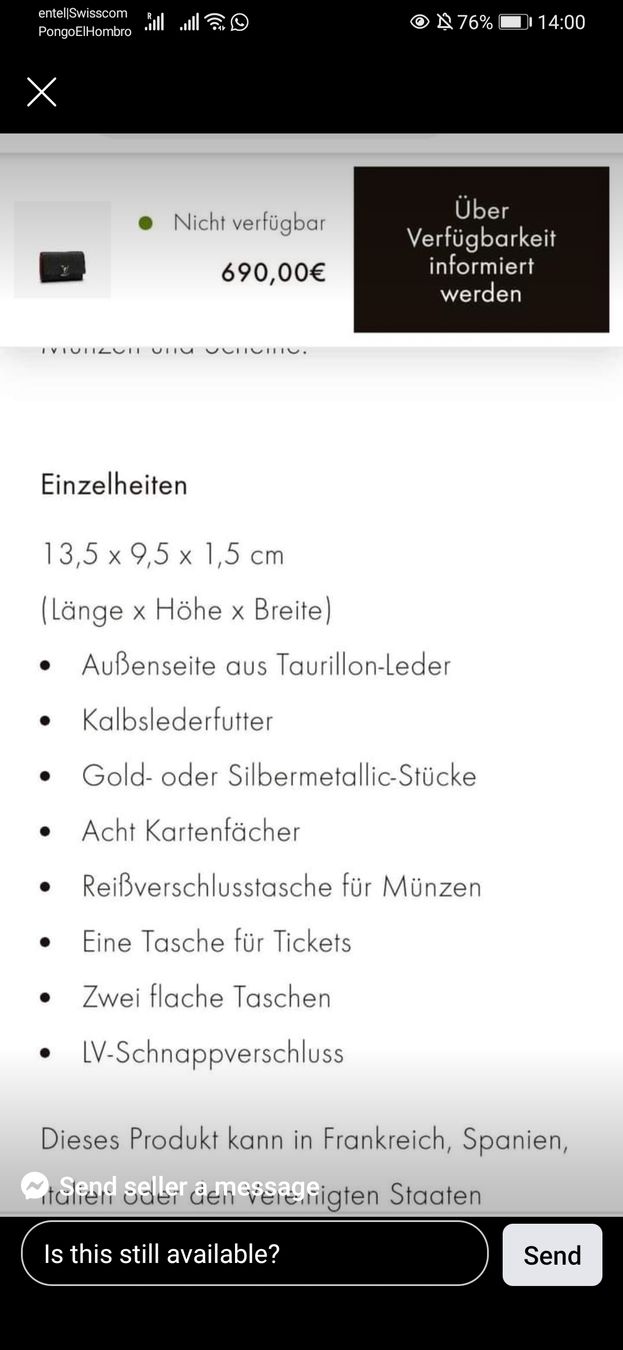Tap the 'Is this still available?' message field
This screenshot has width=623, height=1350.
pyautogui.click(x=254, y=1253)
